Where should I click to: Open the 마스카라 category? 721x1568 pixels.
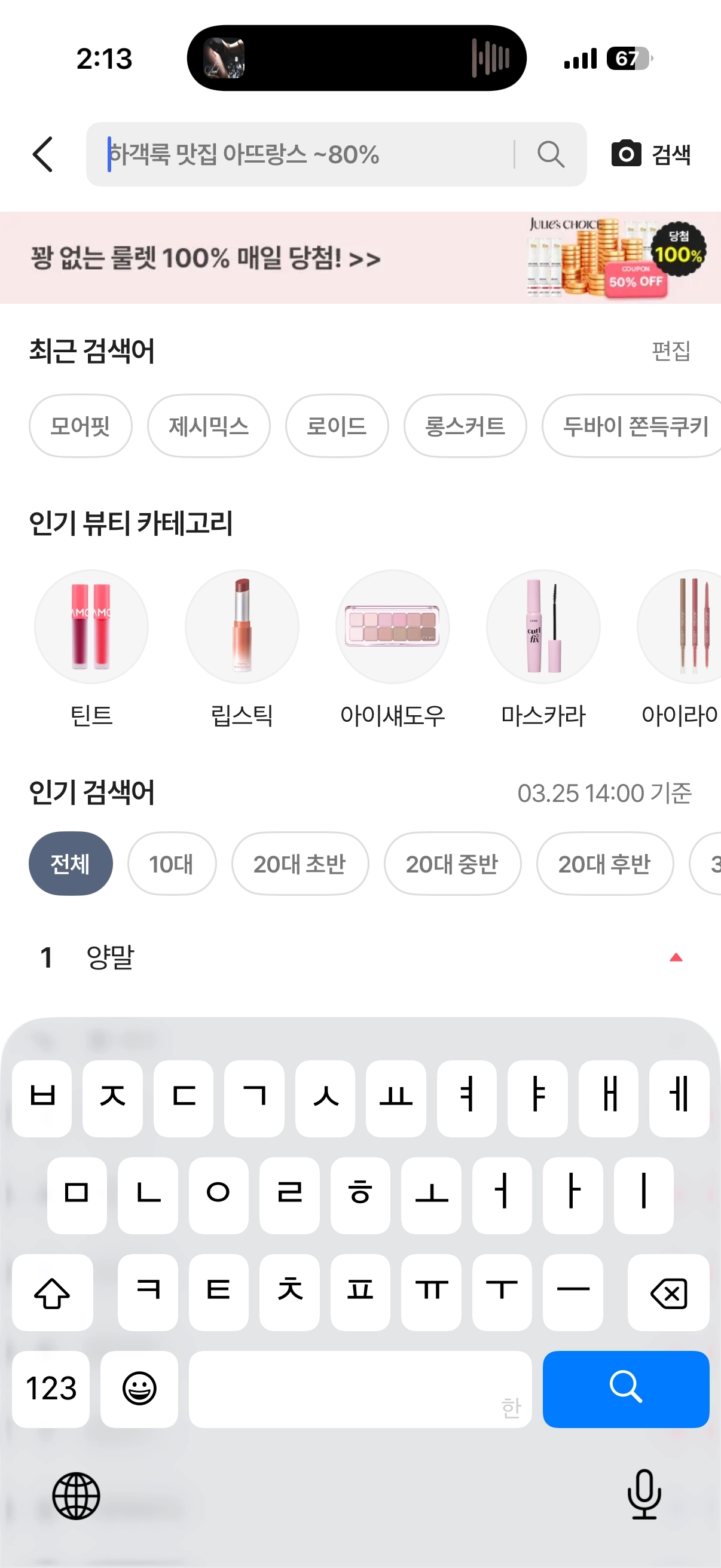tap(543, 645)
